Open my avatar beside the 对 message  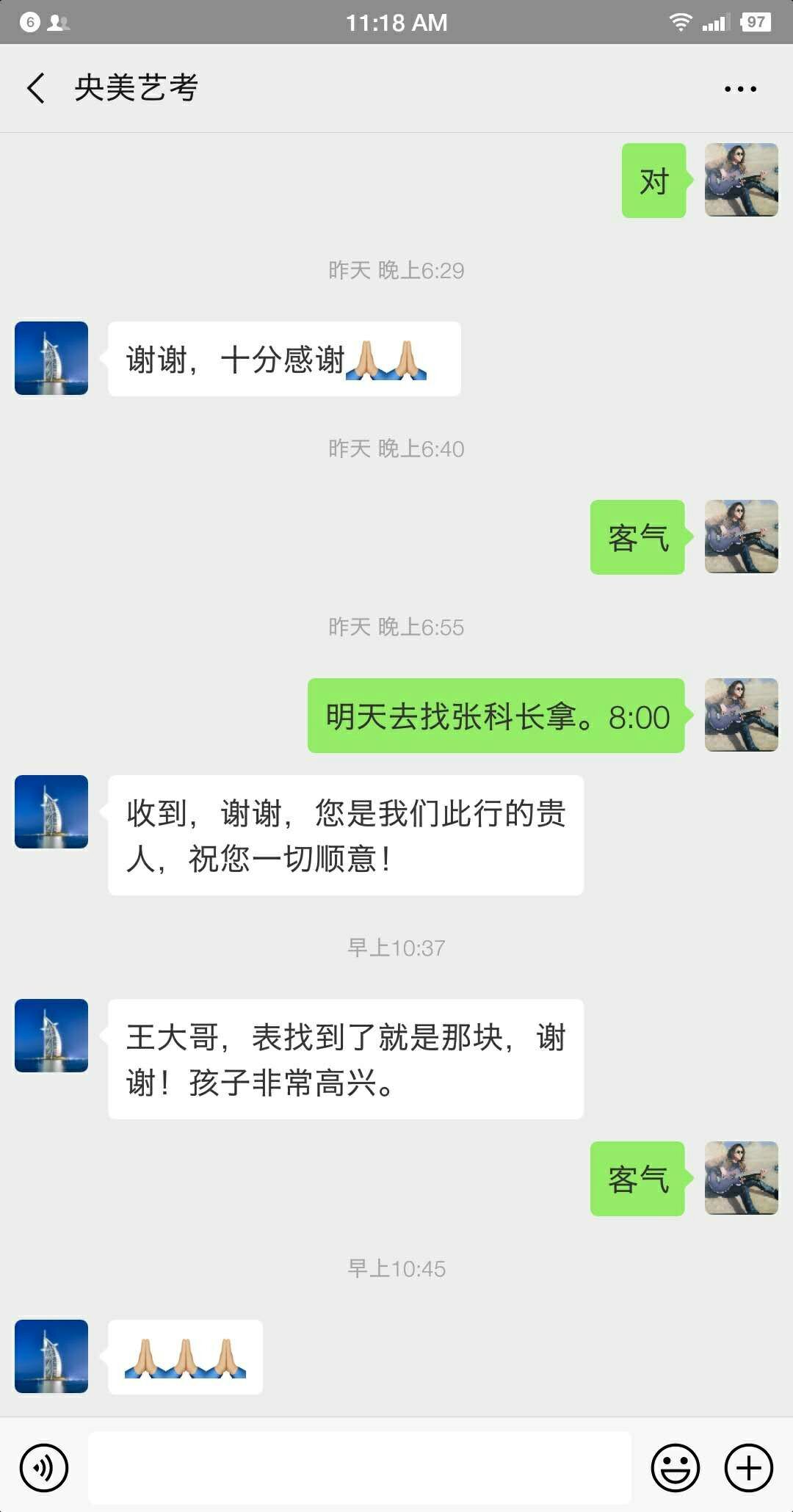click(x=742, y=180)
